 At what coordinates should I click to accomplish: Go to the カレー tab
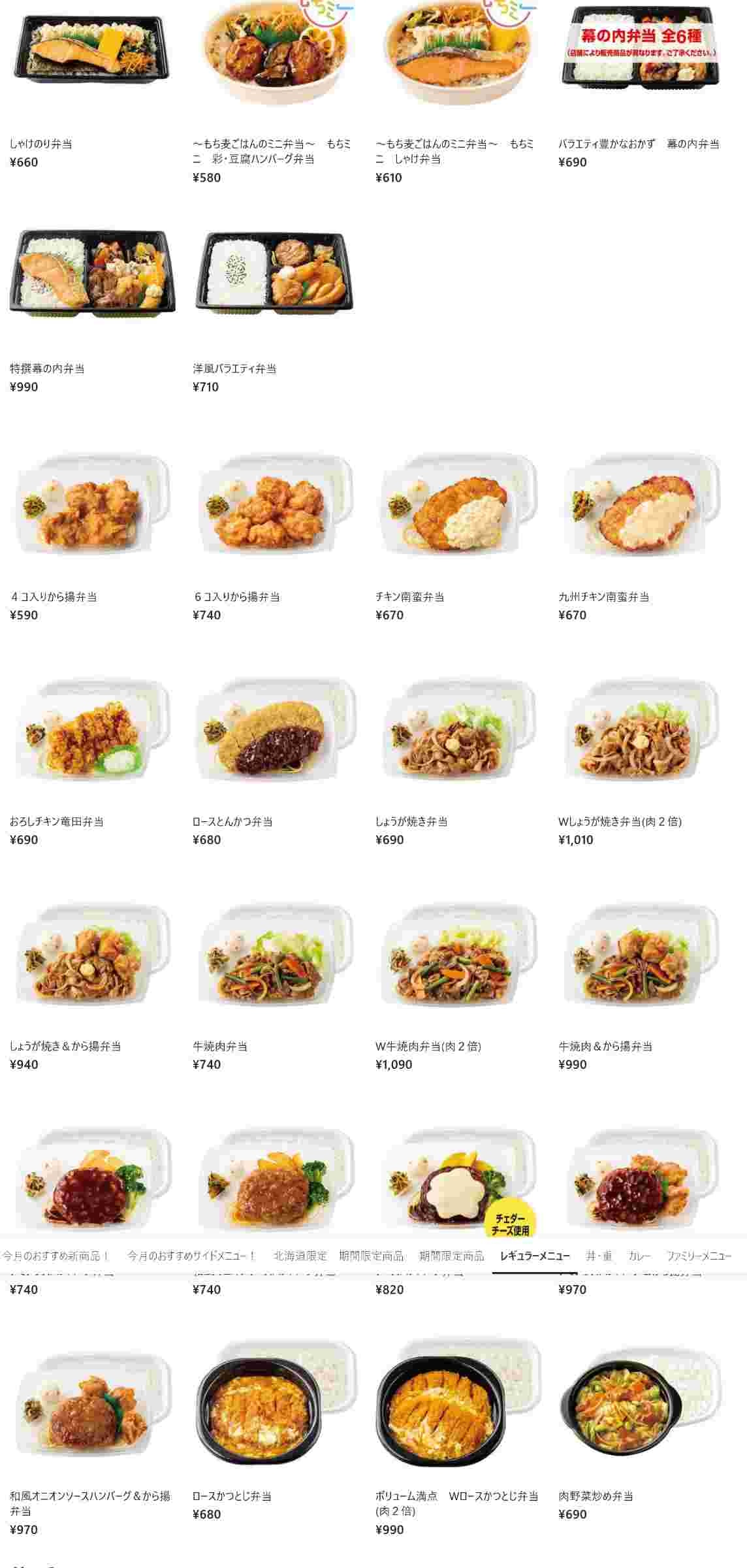pos(639,1256)
